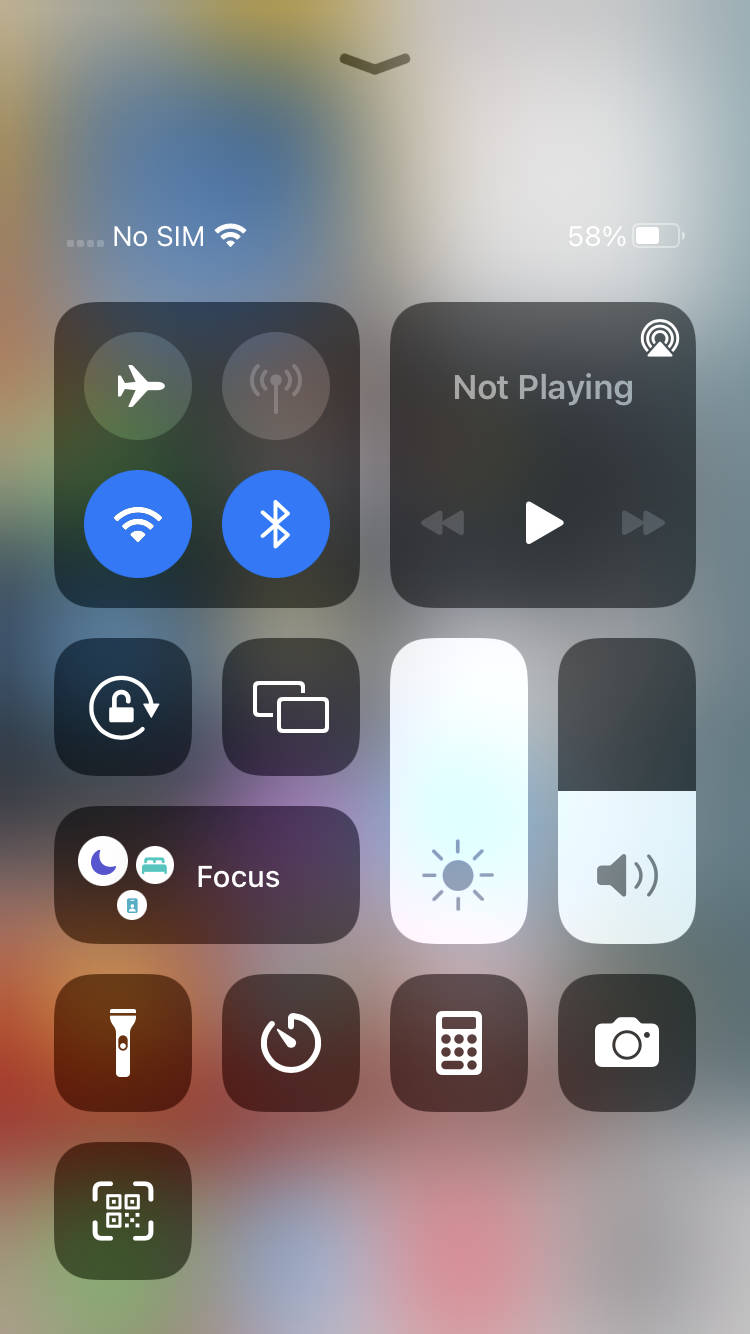Screen dimensions: 750x1334
Task: Open the Timer
Action: [291, 1043]
